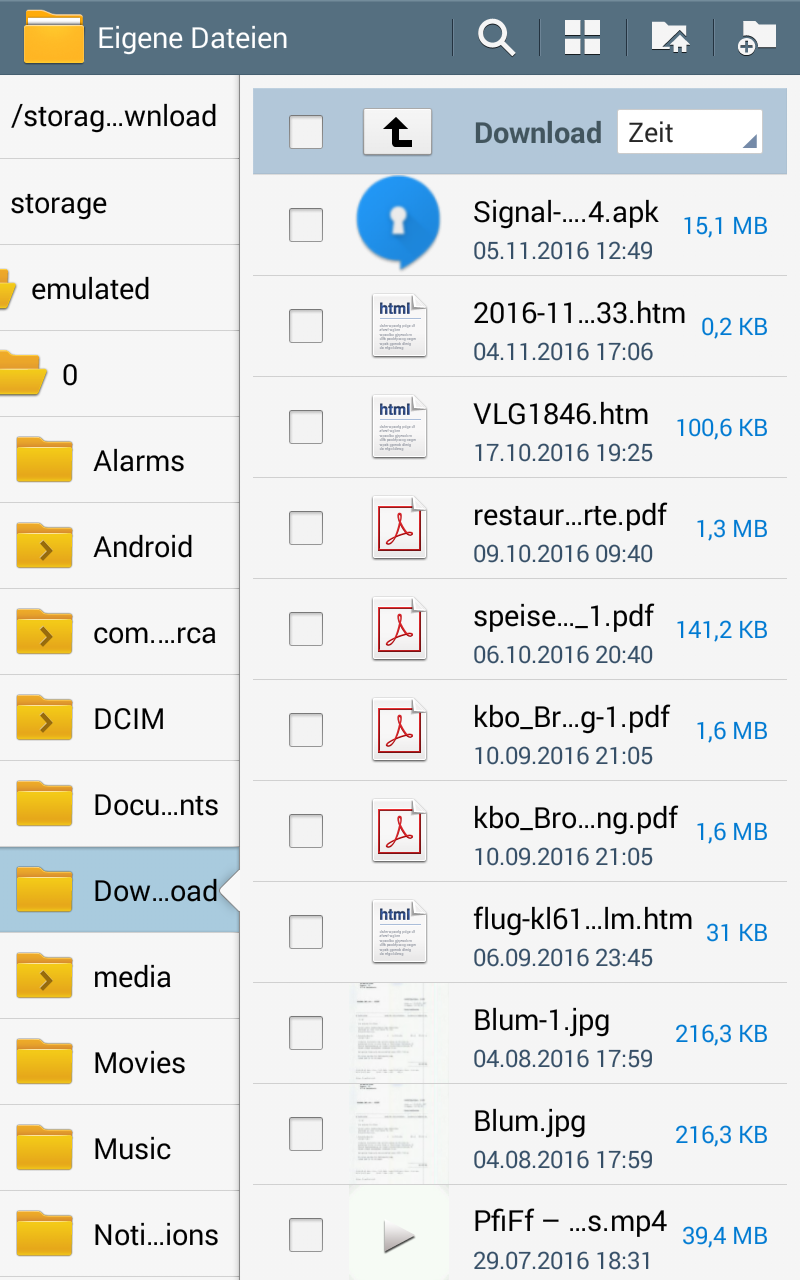Go up one folder level
Image resolution: width=800 pixels, height=1280 pixels.
click(397, 132)
